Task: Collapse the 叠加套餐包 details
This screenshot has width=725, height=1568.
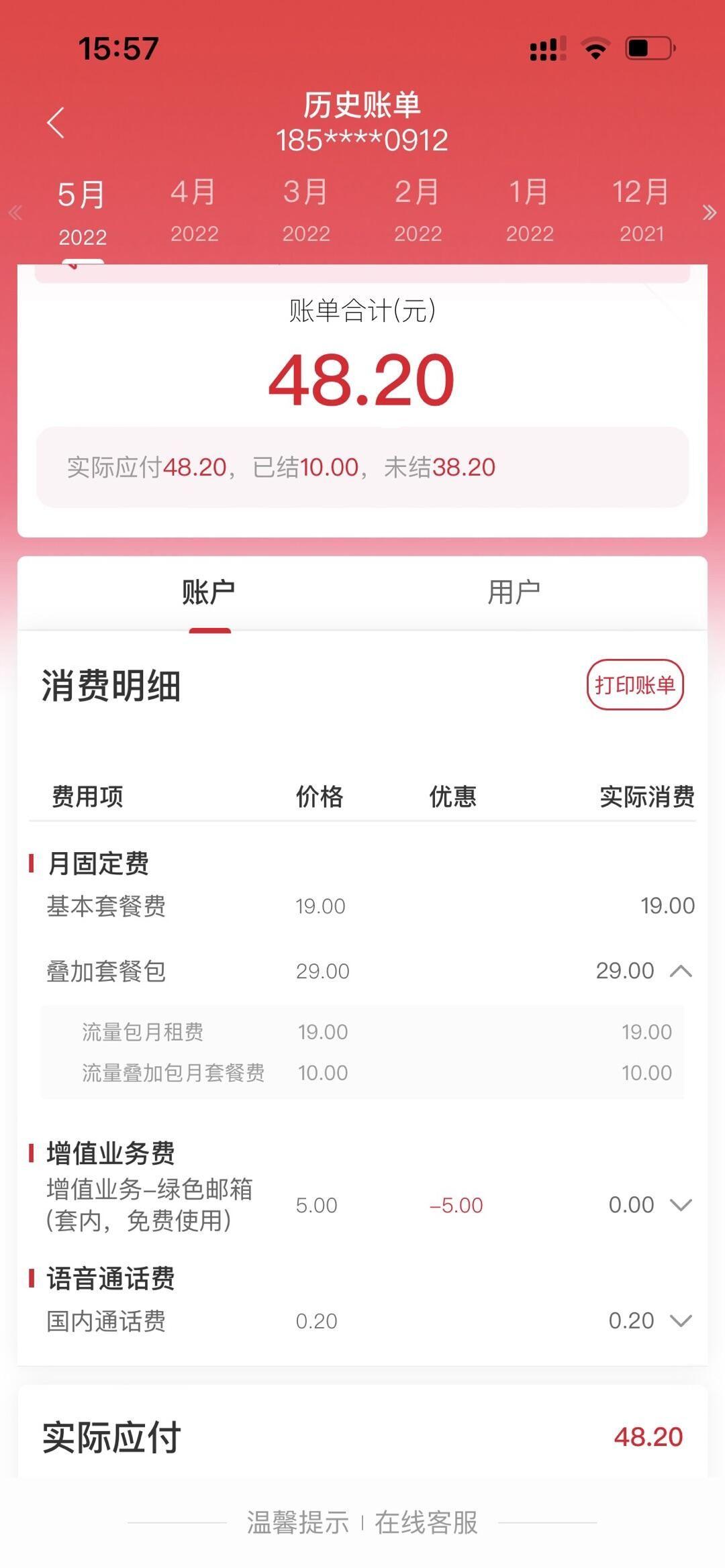Action: (x=681, y=971)
